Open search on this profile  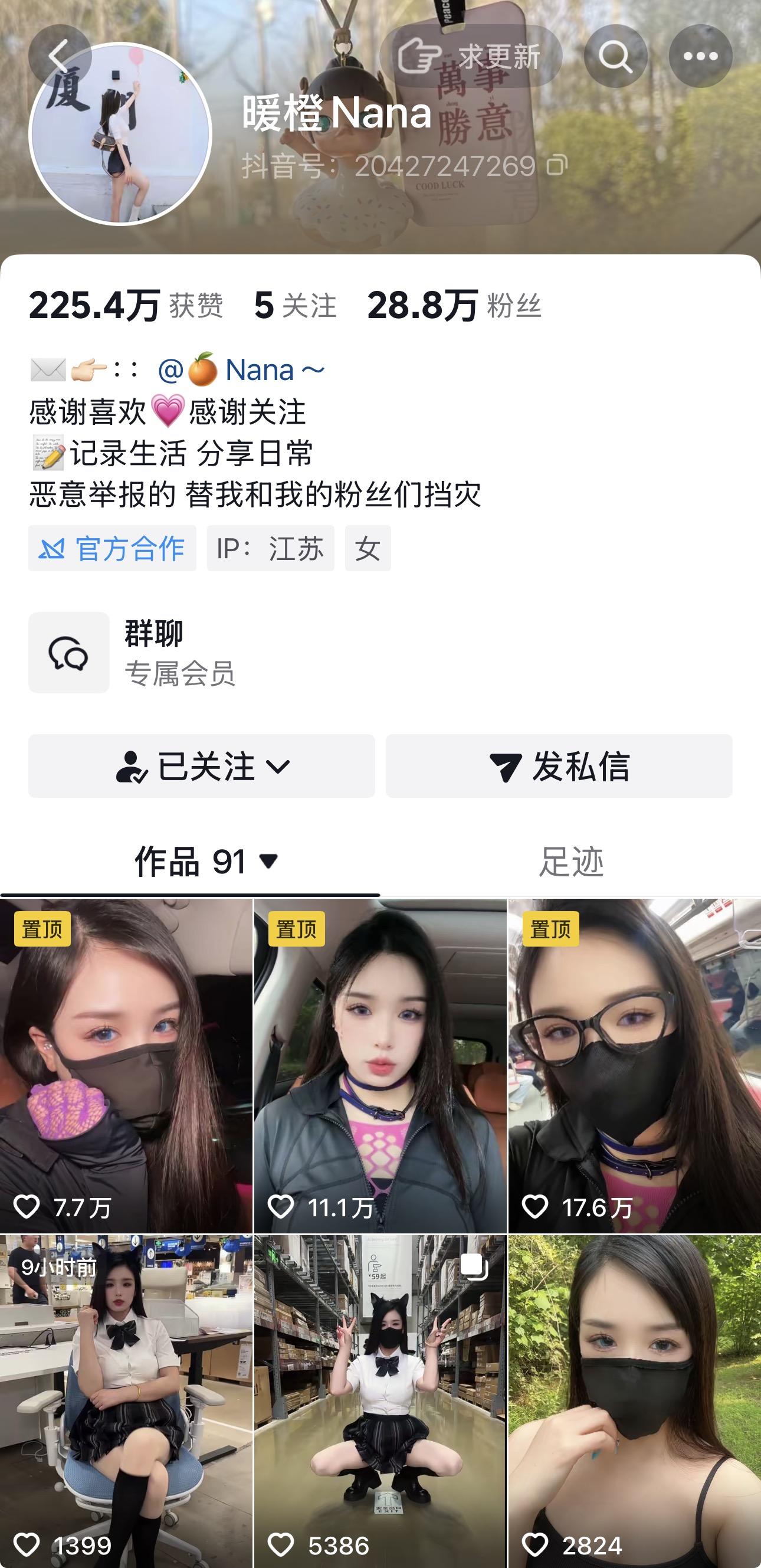point(616,56)
